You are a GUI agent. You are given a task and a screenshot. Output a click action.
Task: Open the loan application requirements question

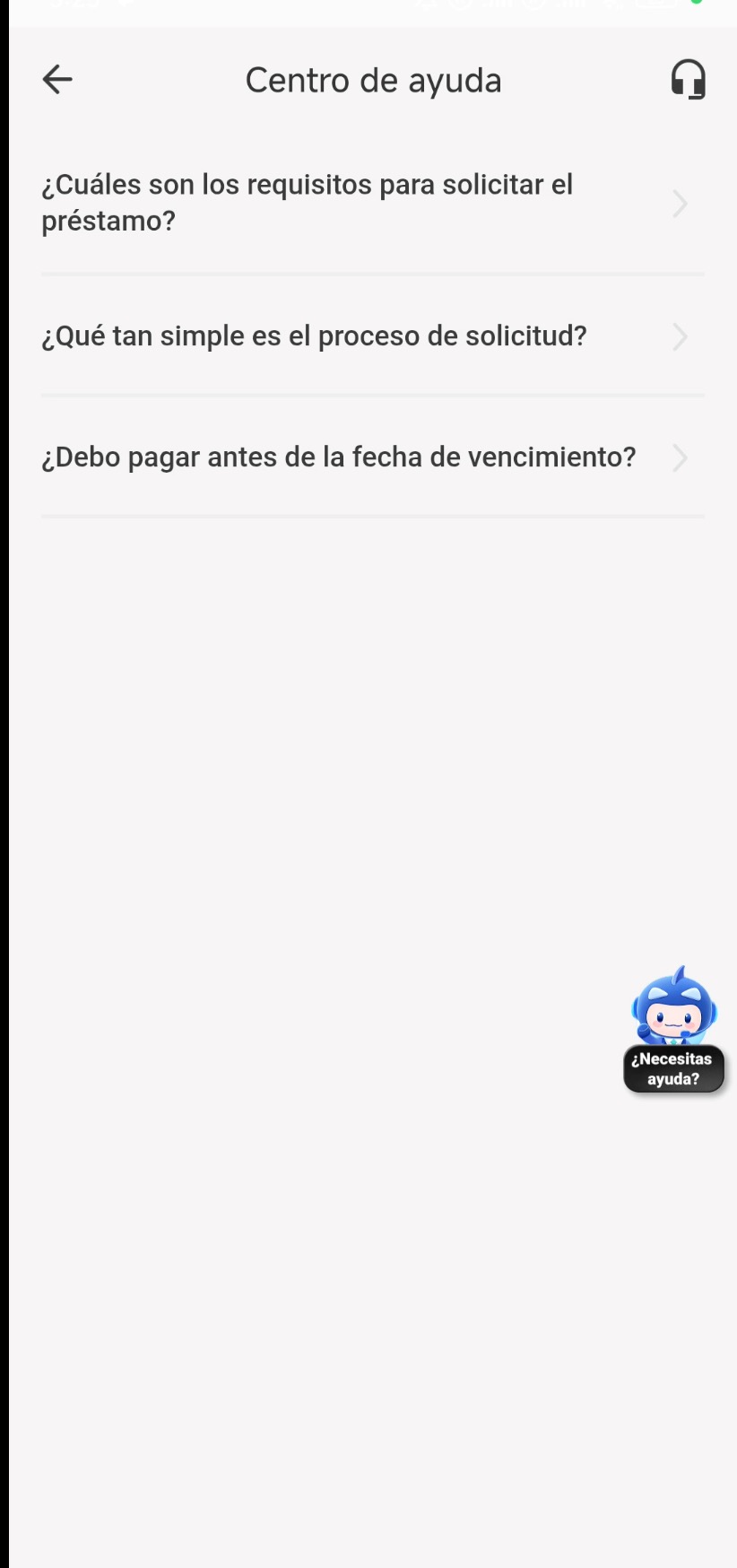pos(372,203)
